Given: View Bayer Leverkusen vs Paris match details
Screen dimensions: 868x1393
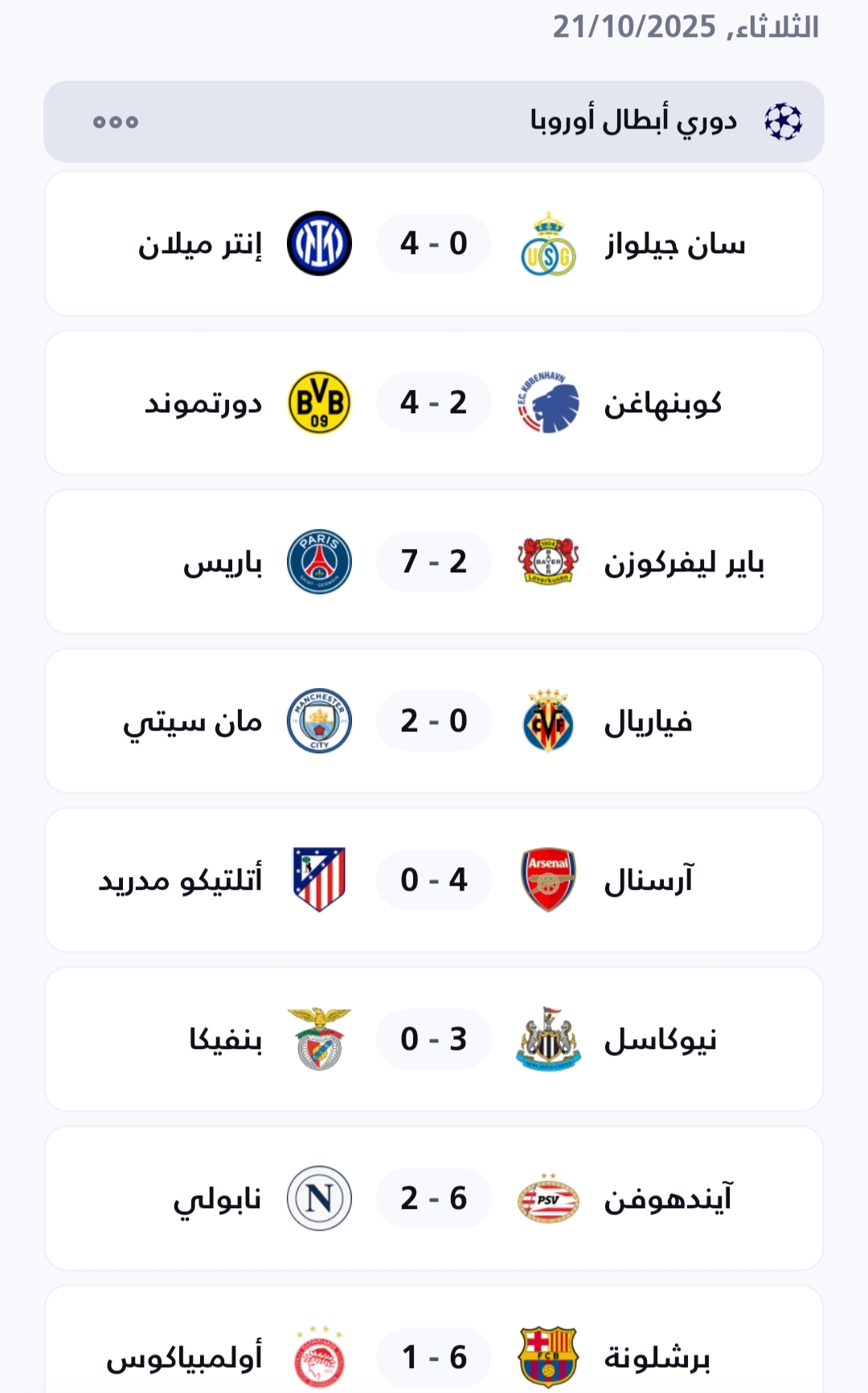Looking at the screenshot, I should tap(434, 562).
